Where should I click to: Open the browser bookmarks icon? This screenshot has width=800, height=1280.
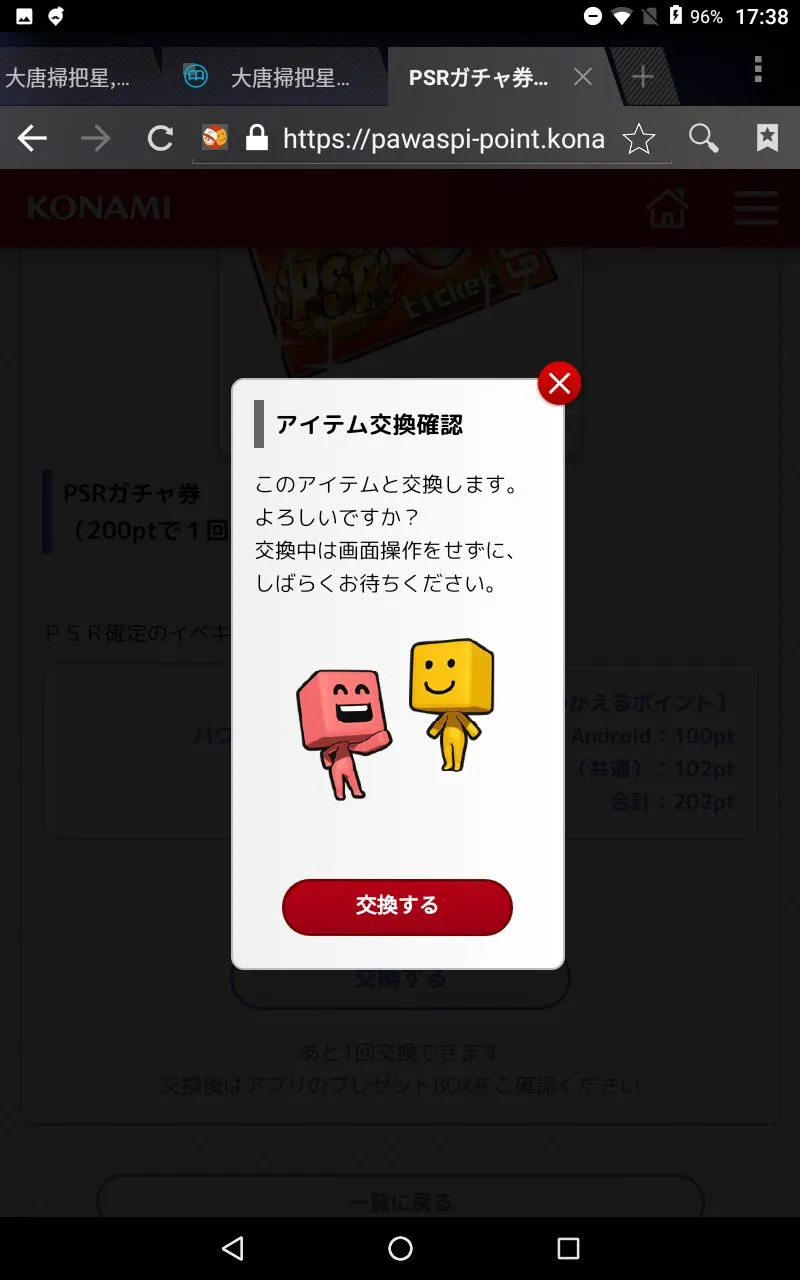click(767, 138)
